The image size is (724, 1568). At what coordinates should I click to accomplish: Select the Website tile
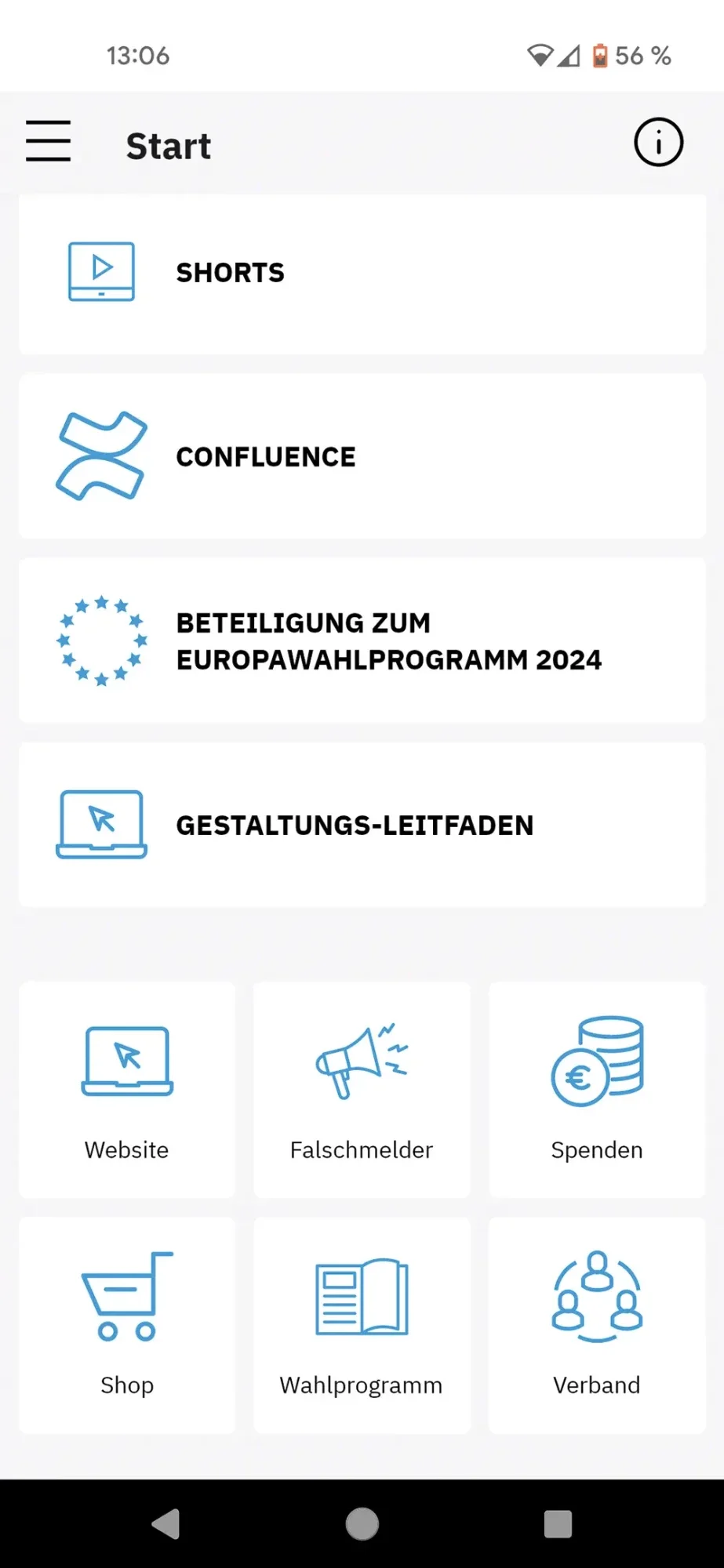pyautogui.click(x=127, y=1090)
